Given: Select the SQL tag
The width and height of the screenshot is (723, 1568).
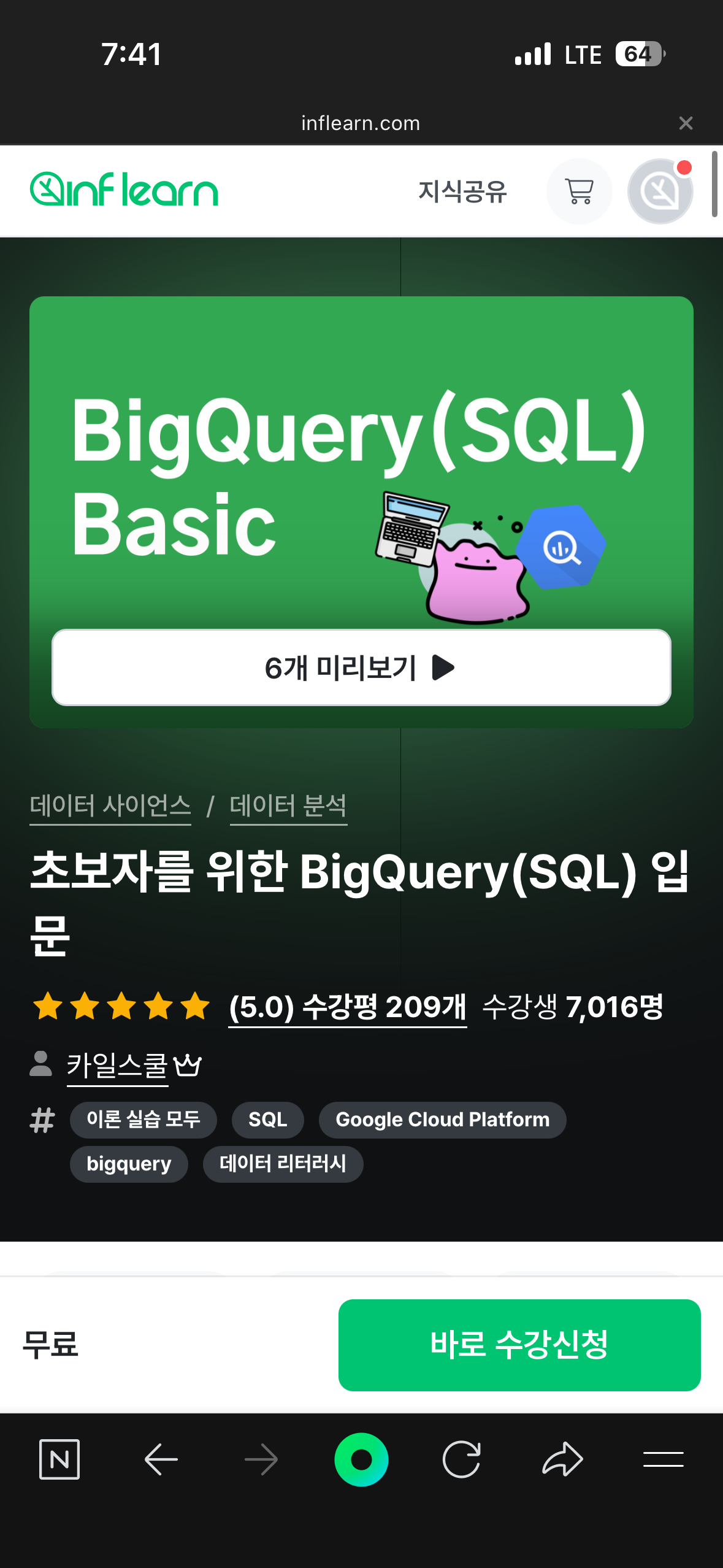Looking at the screenshot, I should click(x=267, y=1120).
